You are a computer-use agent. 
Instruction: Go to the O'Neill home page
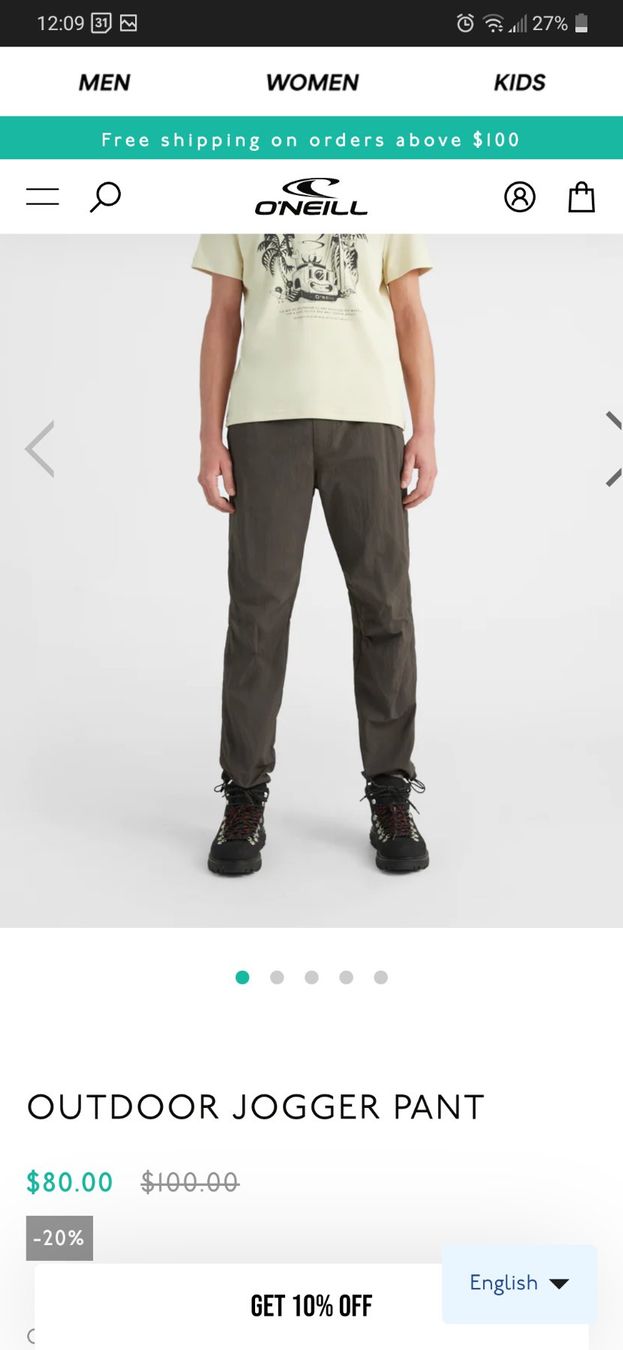311,197
